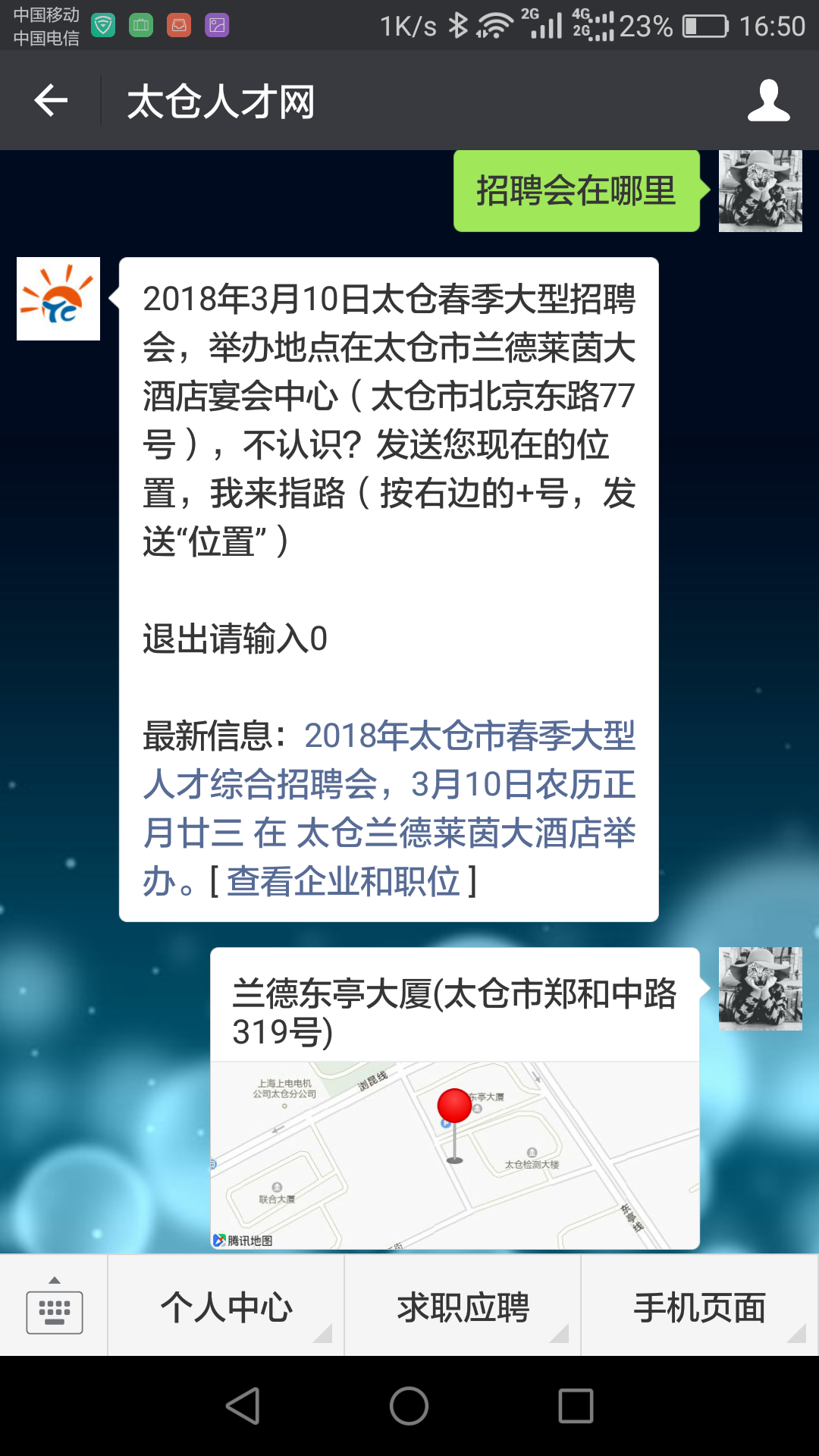
Task: Tap the red location pin on the map
Action: point(456,1106)
